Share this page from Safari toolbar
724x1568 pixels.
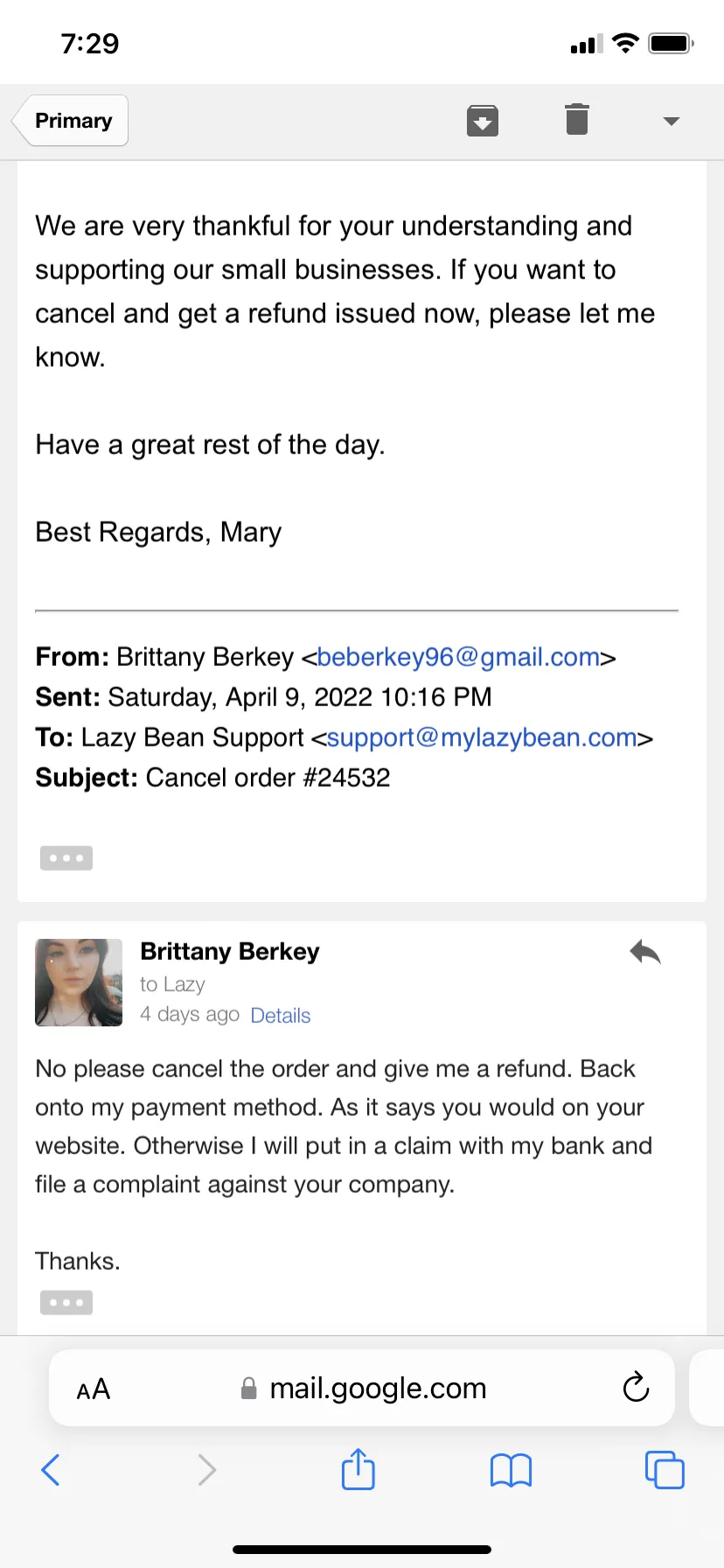(358, 1468)
